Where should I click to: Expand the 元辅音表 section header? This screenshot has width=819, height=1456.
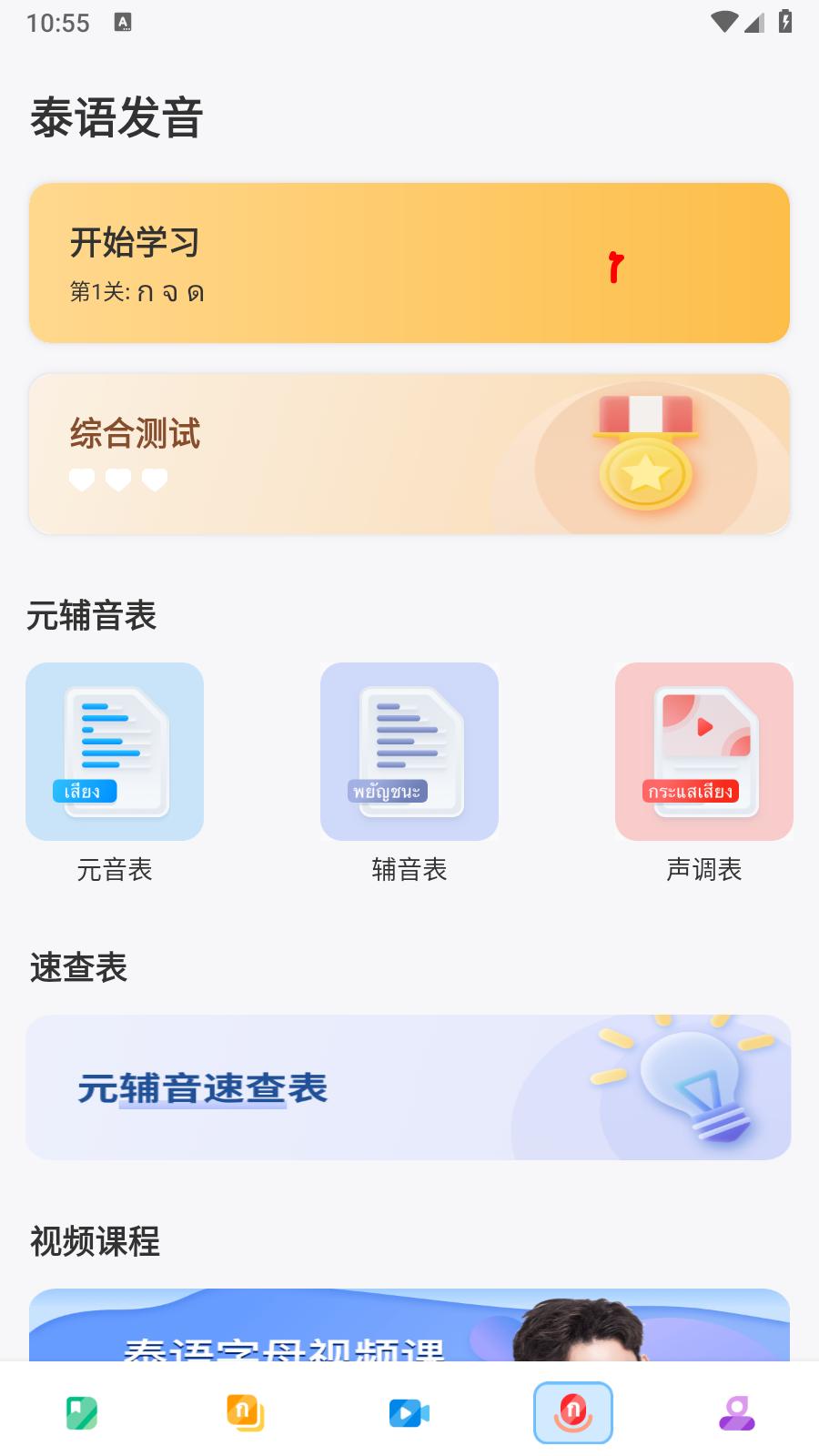coord(92,617)
